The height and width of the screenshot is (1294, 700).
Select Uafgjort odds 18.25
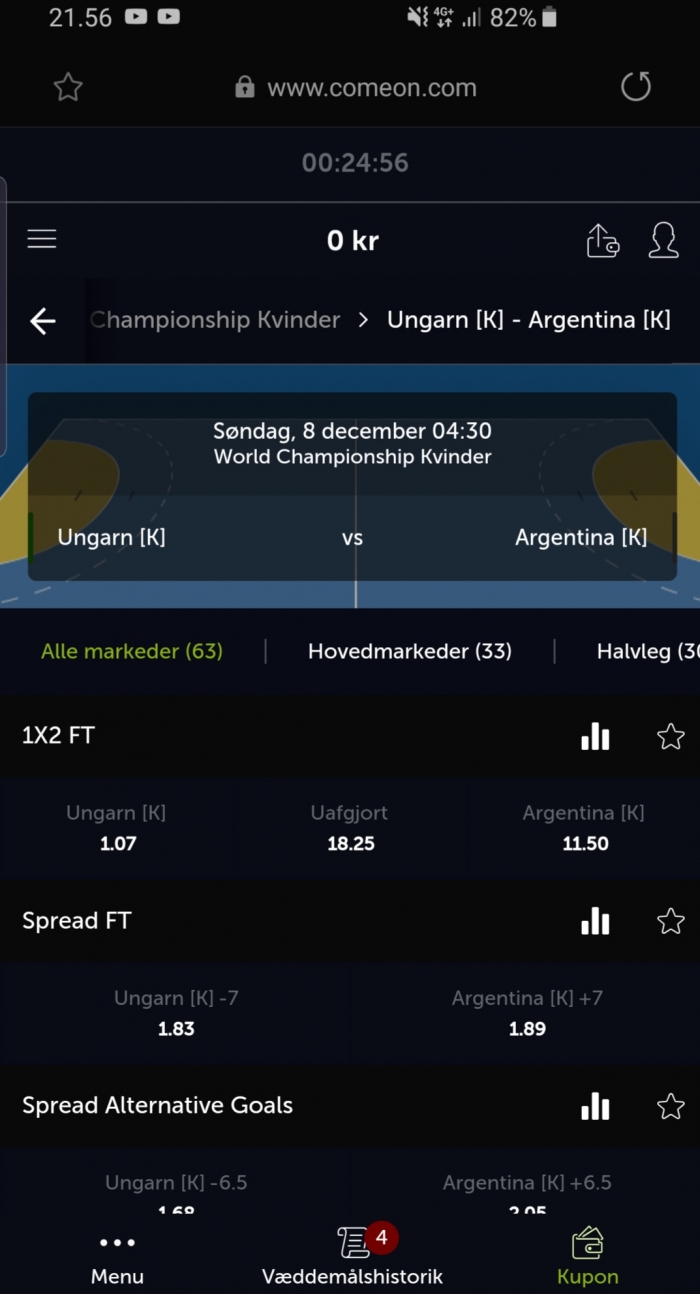[x=351, y=828]
